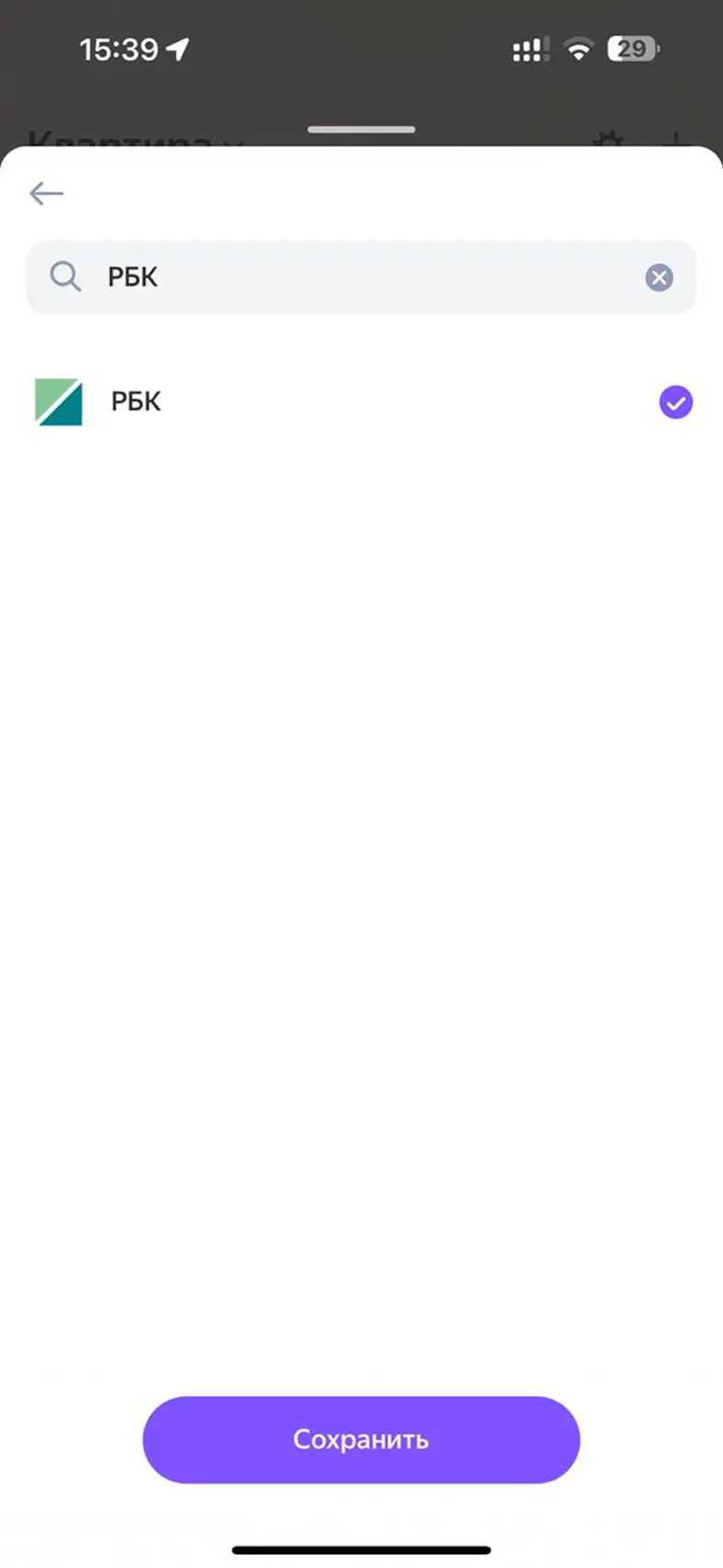Screen dimensions: 723x1568
Task: Save selection with the Сохранить button
Action: pos(361,1439)
